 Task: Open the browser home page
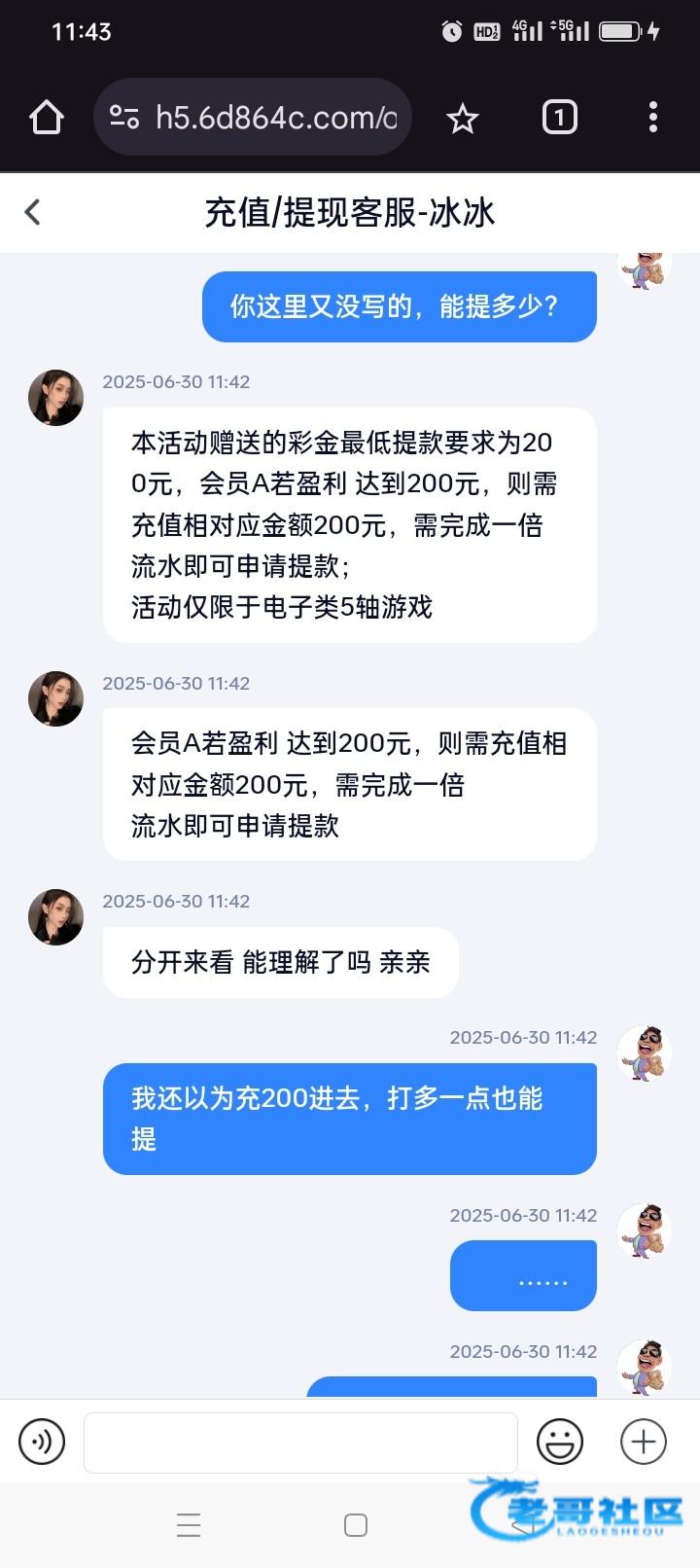pos(47,118)
